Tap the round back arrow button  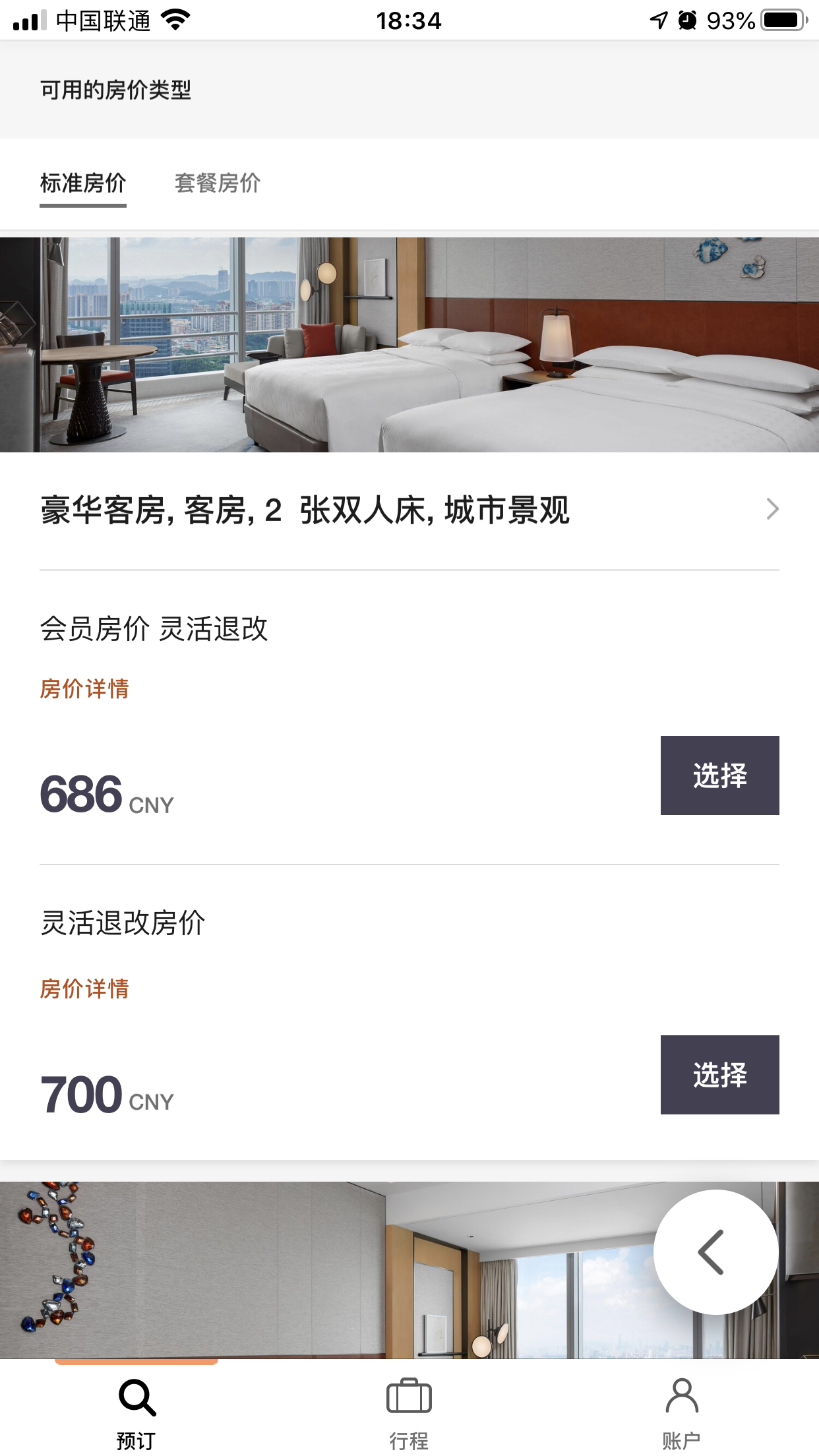(x=715, y=1252)
